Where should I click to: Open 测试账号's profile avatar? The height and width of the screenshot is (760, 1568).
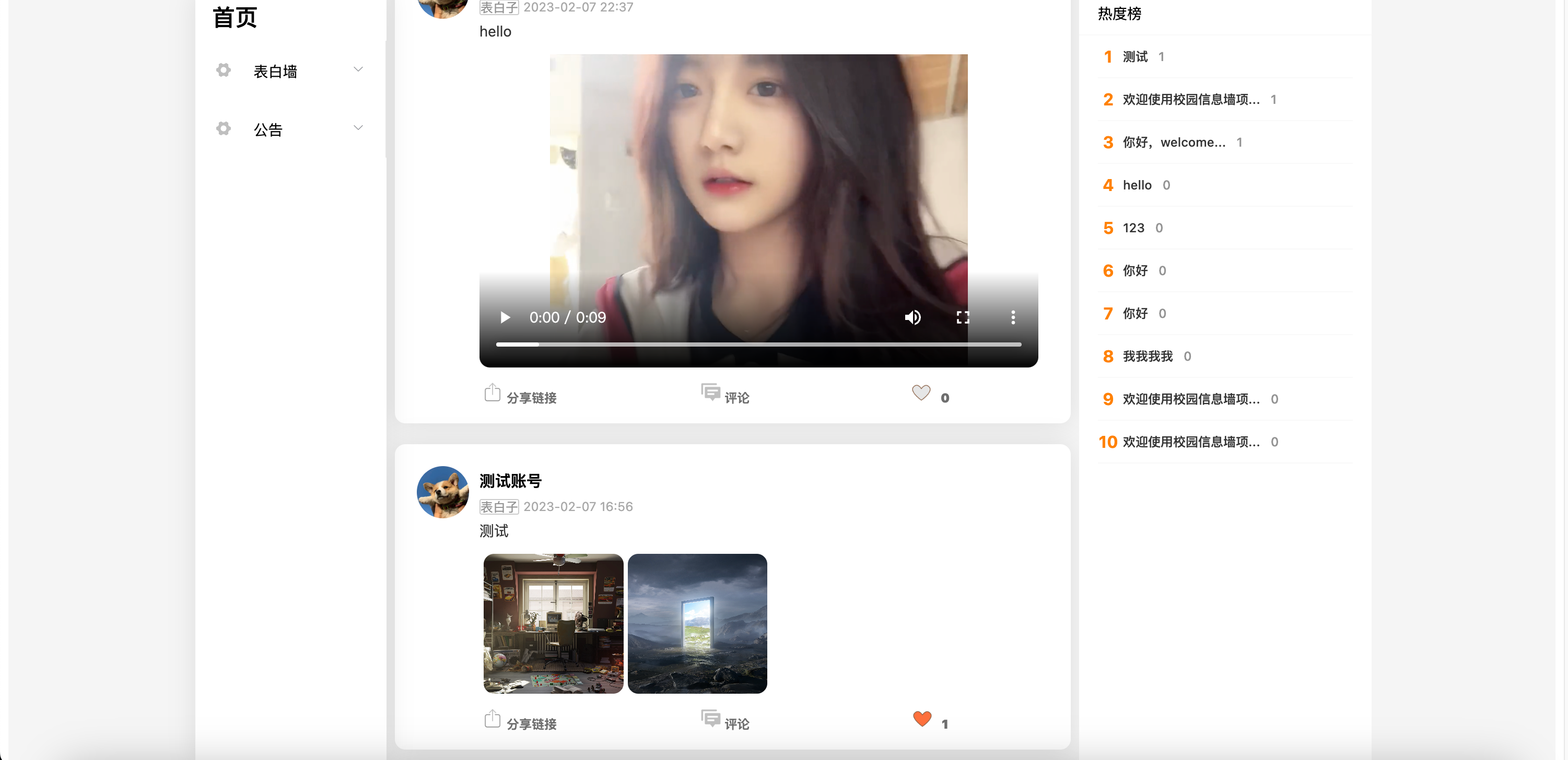point(442,492)
